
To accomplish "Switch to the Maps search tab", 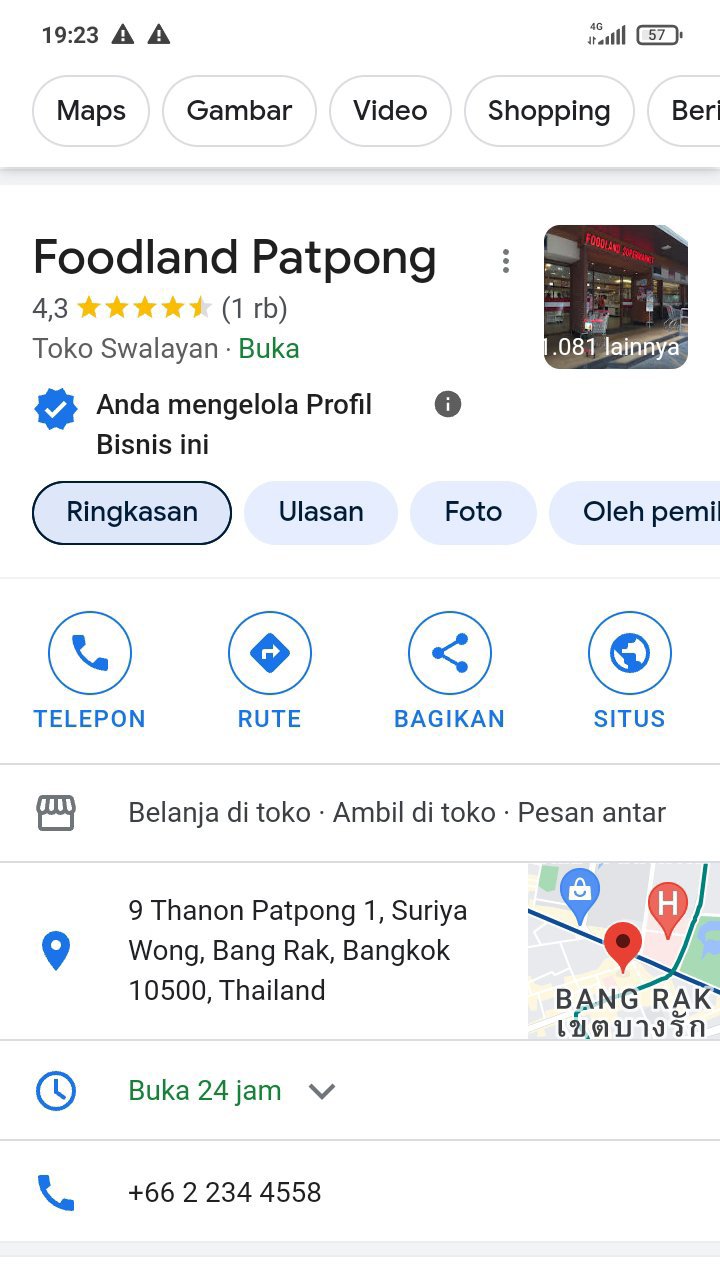I will pyautogui.click(x=91, y=111).
